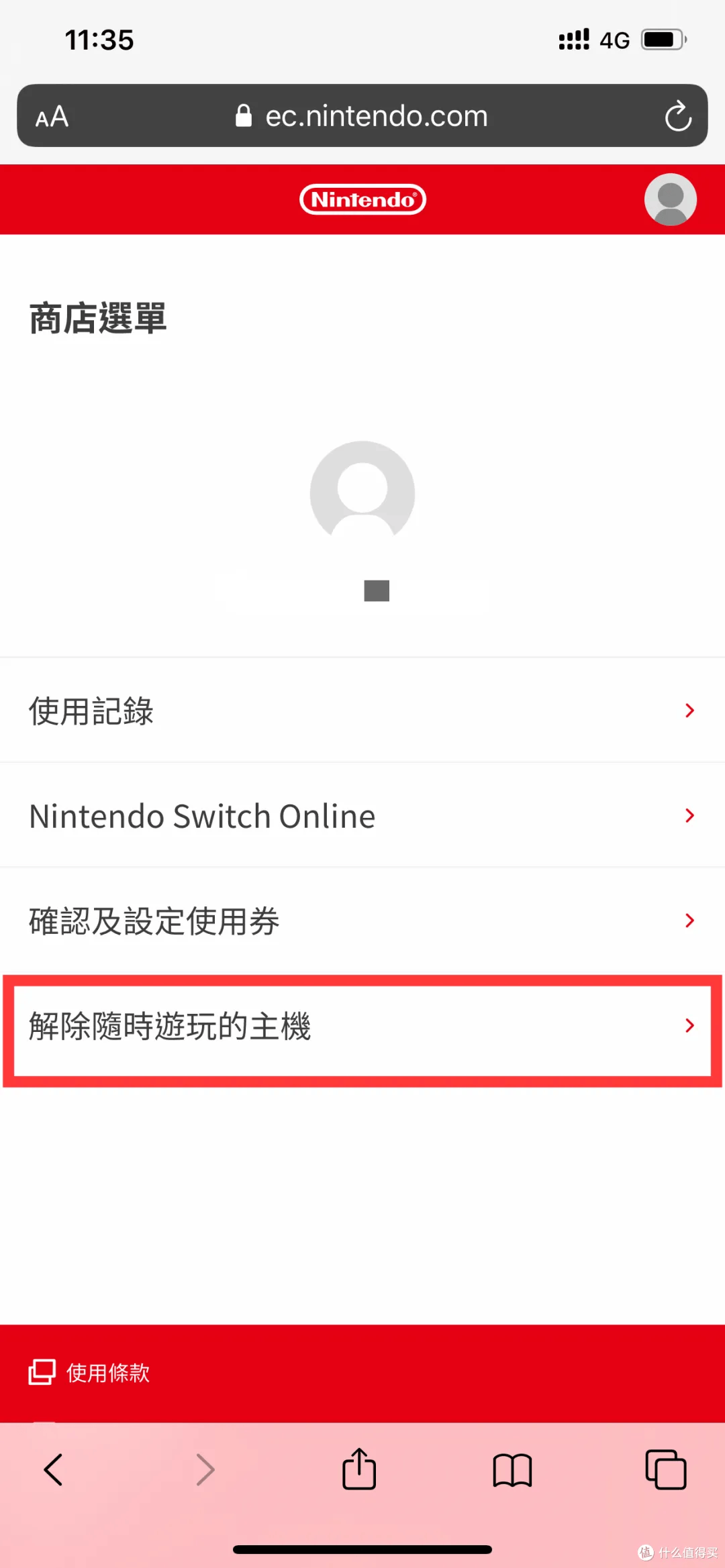Open the 使用條款 link
This screenshot has width=725, height=1568.
tap(107, 1373)
